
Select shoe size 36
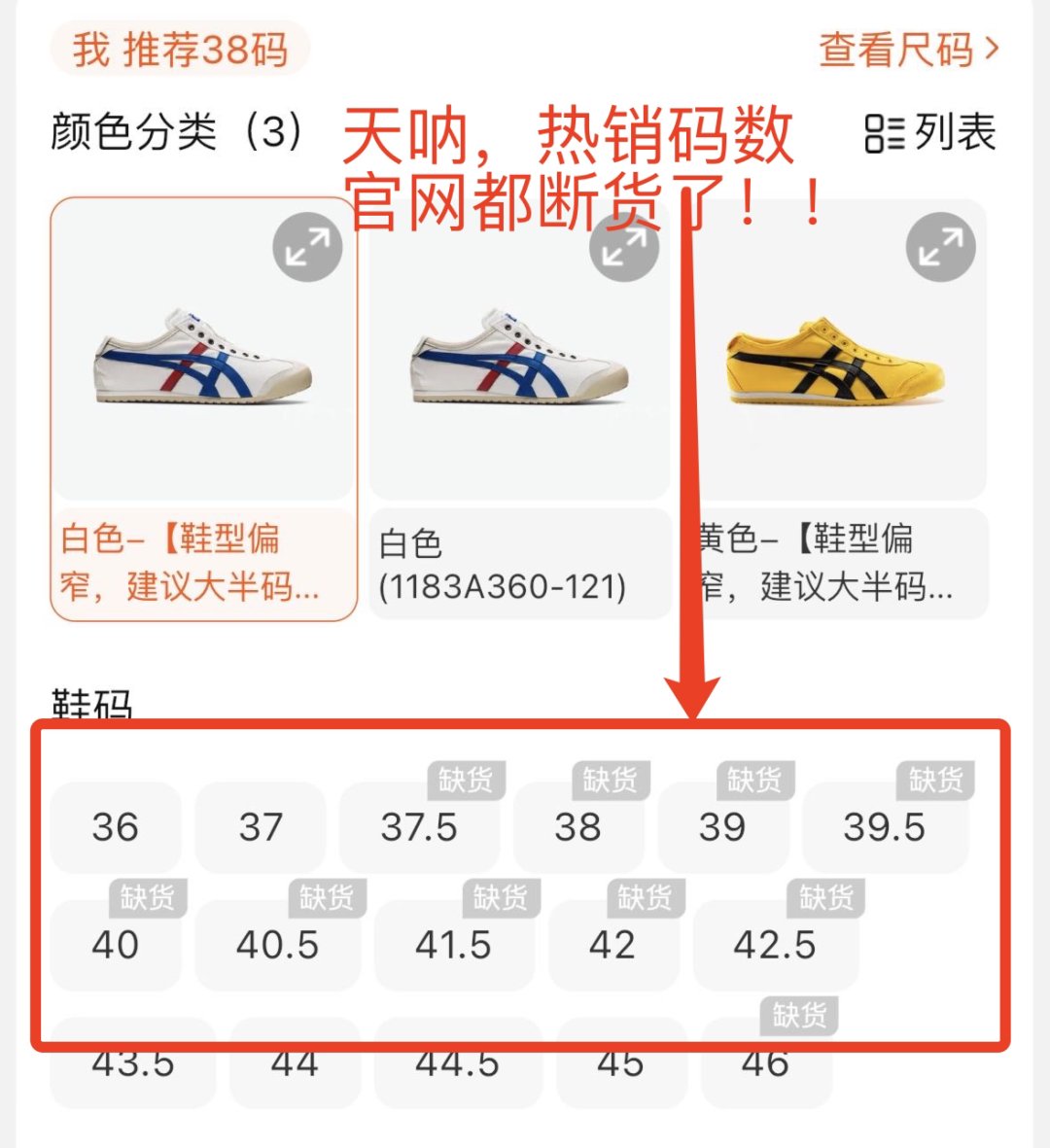coord(116,828)
